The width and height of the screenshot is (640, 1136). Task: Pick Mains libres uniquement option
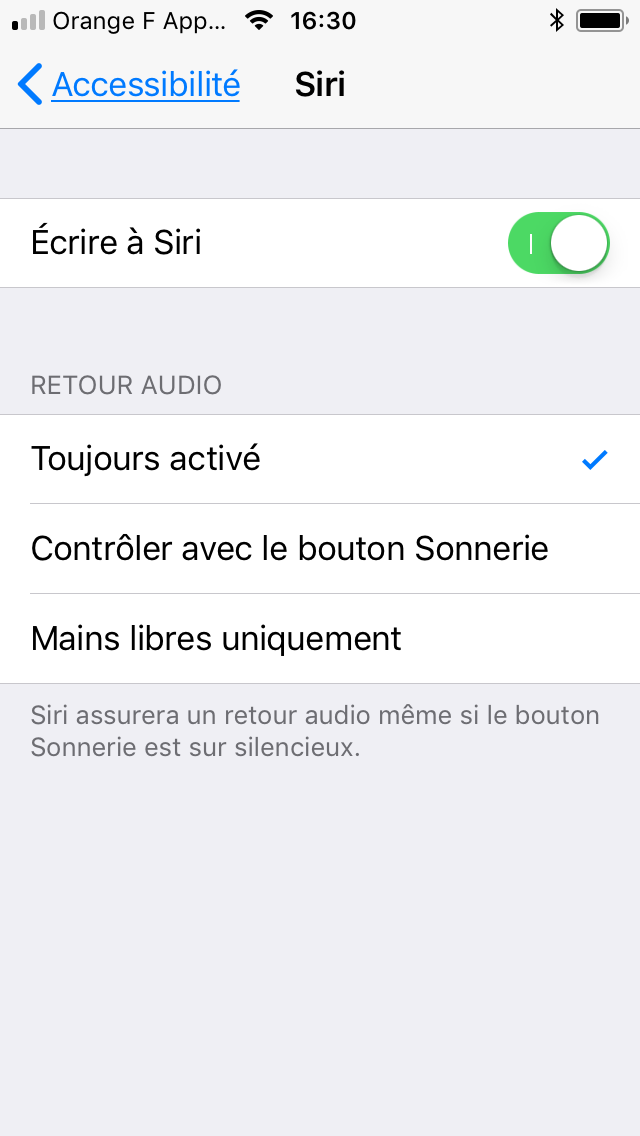click(x=320, y=639)
